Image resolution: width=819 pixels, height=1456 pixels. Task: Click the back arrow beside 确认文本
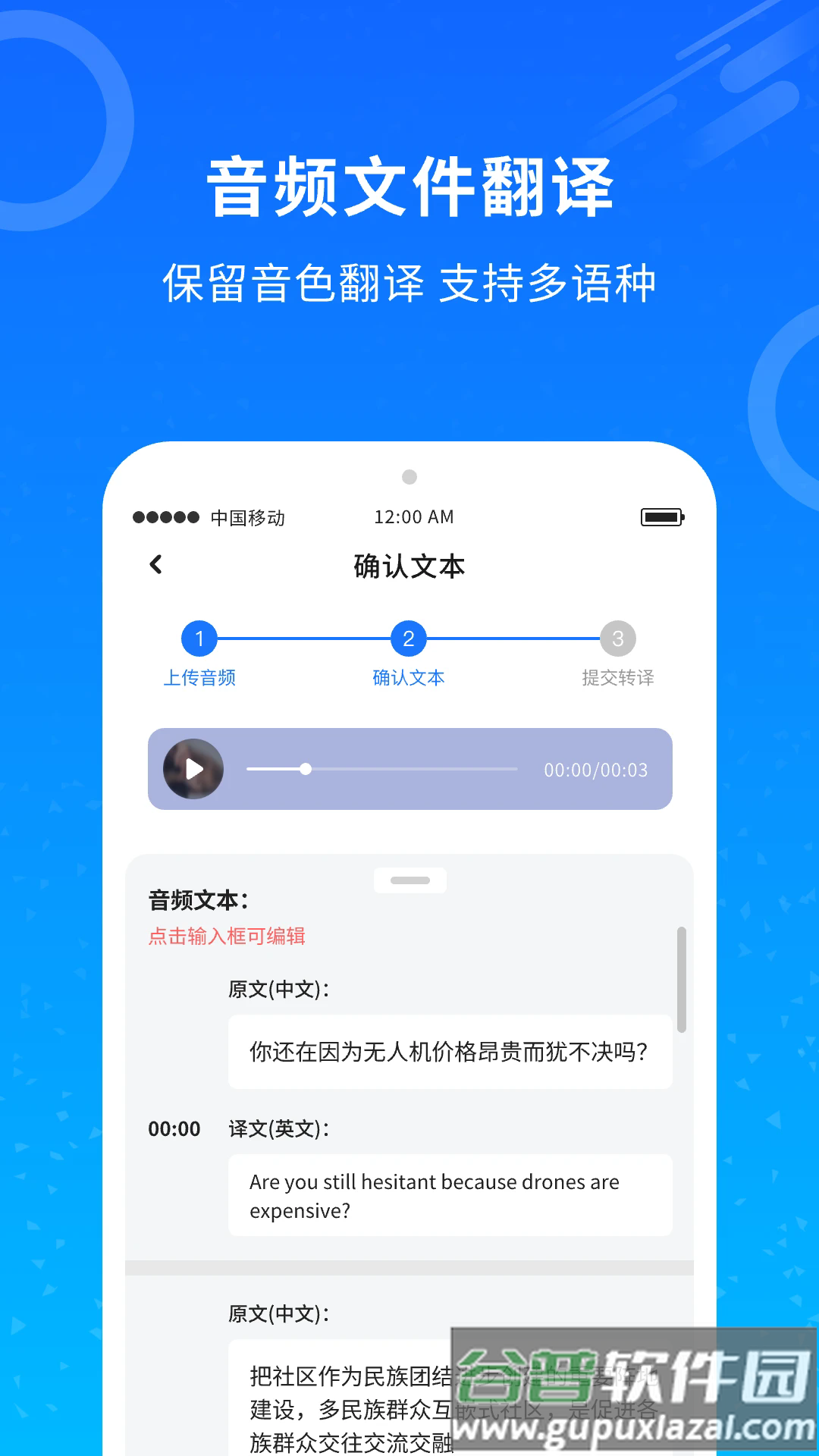156,566
